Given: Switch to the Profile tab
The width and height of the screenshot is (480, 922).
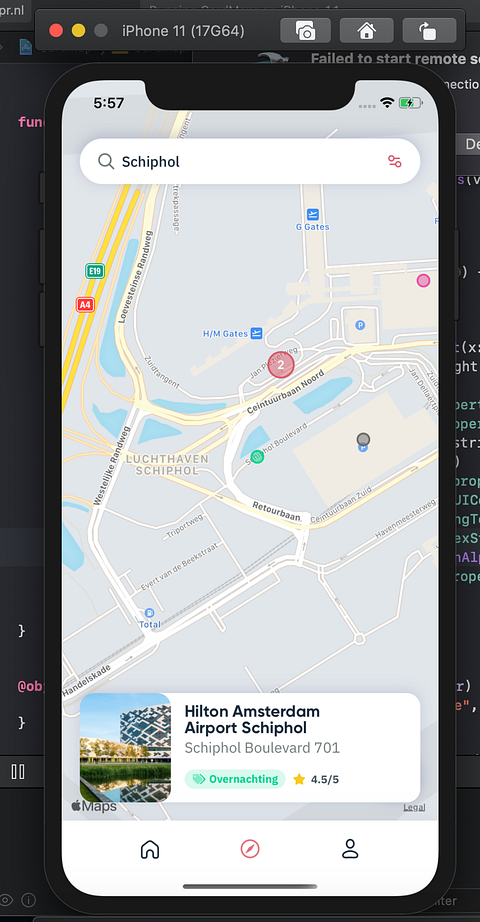Looking at the screenshot, I should (x=350, y=849).
